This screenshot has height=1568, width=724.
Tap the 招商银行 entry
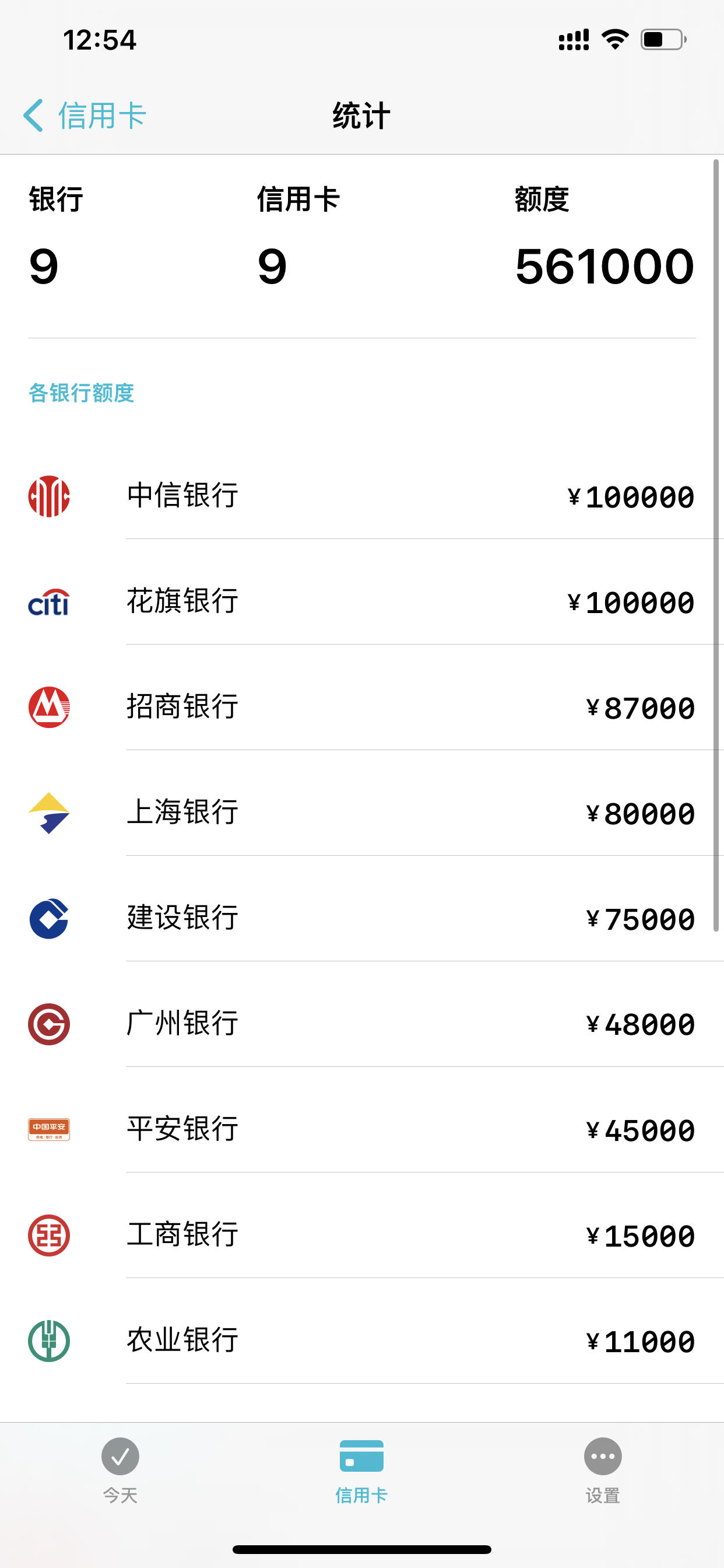point(362,708)
